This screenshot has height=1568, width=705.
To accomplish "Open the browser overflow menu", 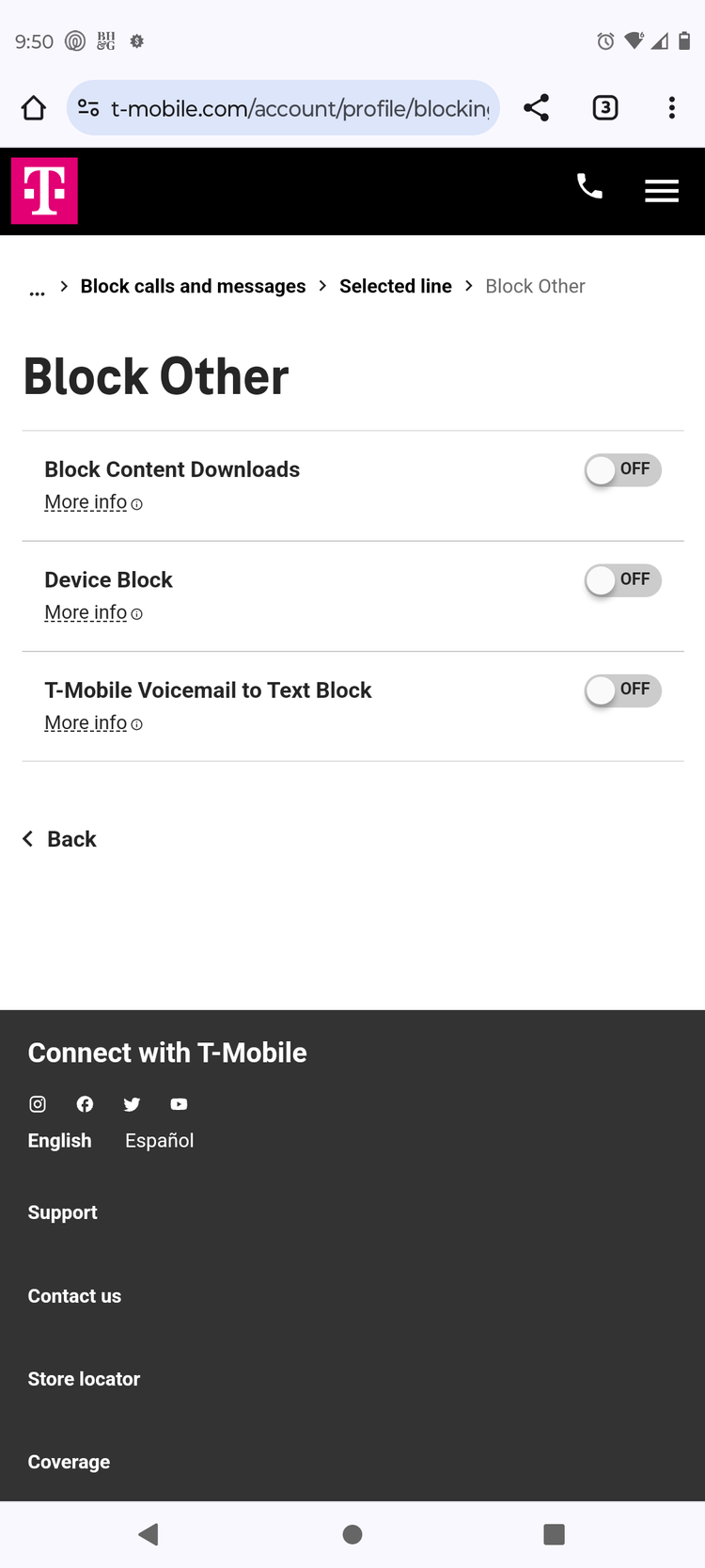I will 671,108.
